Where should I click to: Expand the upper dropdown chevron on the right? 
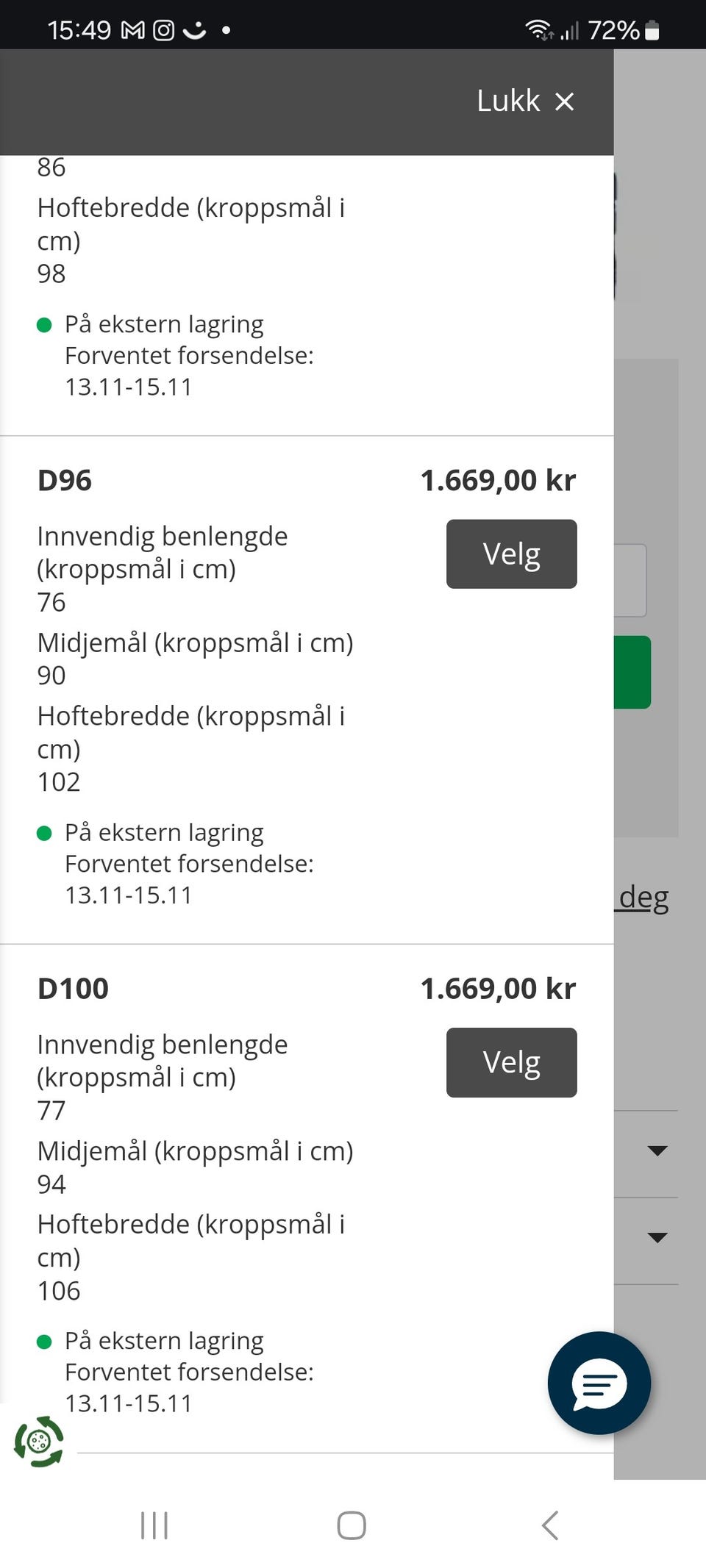[x=657, y=1152]
